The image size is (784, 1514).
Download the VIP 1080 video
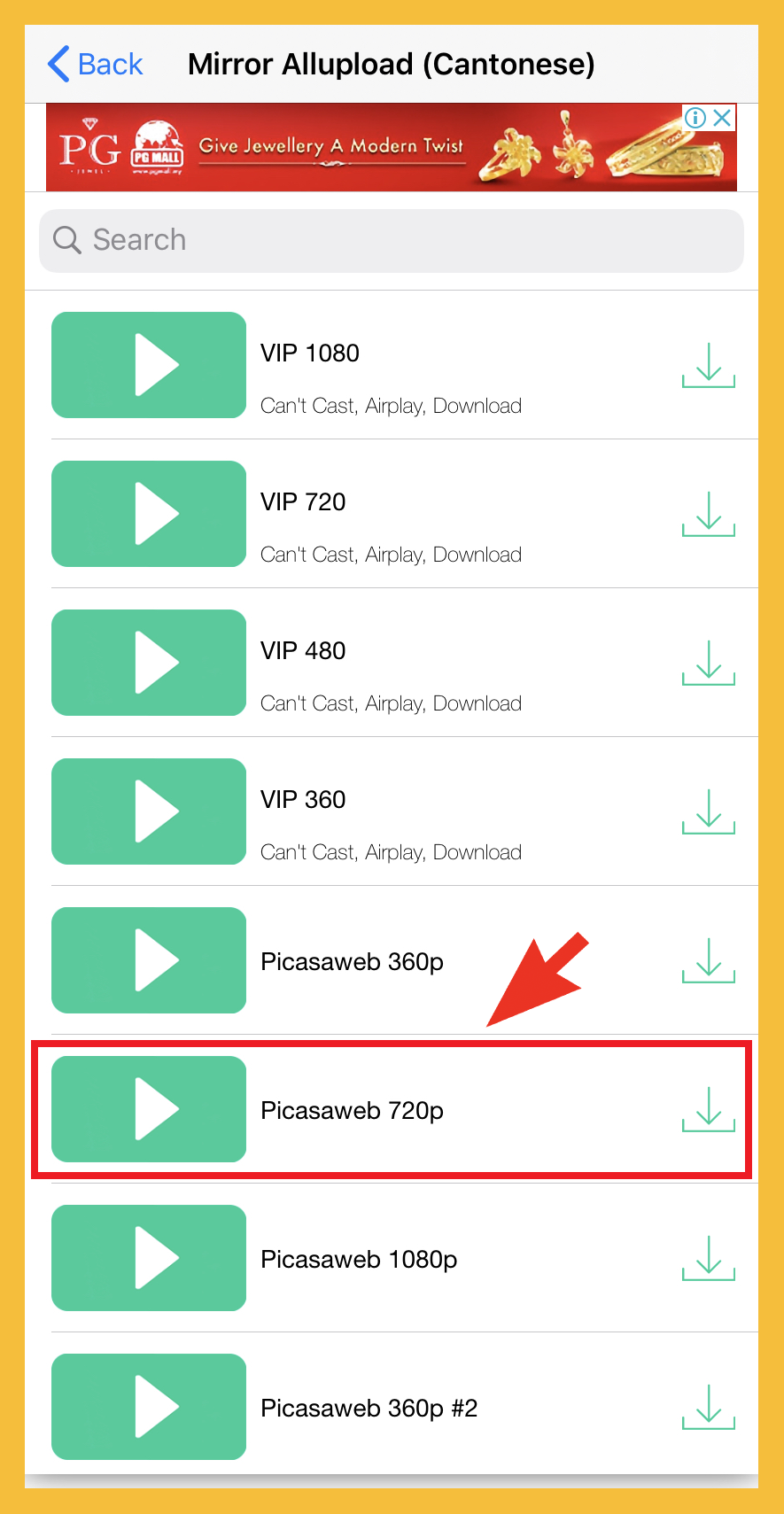[x=708, y=365]
